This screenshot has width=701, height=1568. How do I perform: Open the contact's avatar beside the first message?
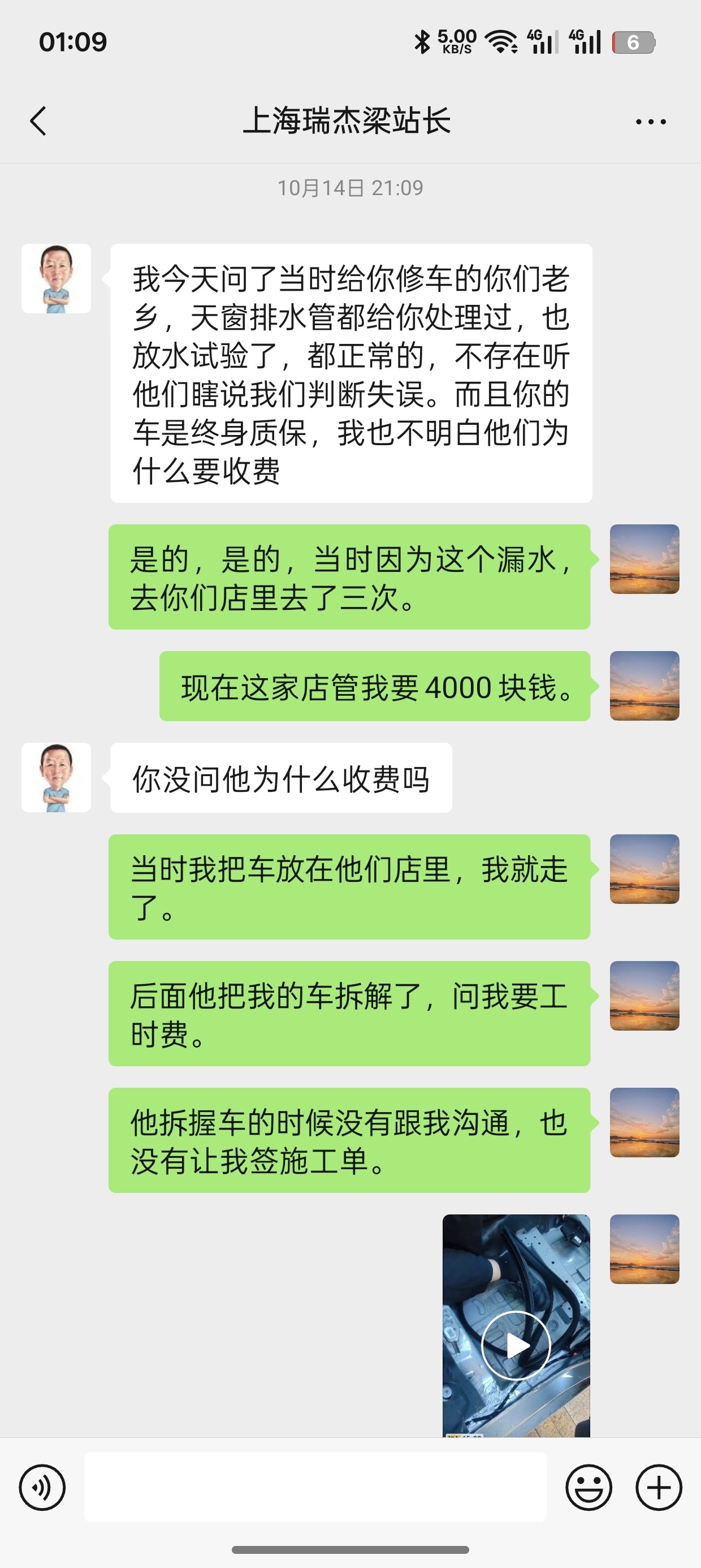click(x=56, y=279)
